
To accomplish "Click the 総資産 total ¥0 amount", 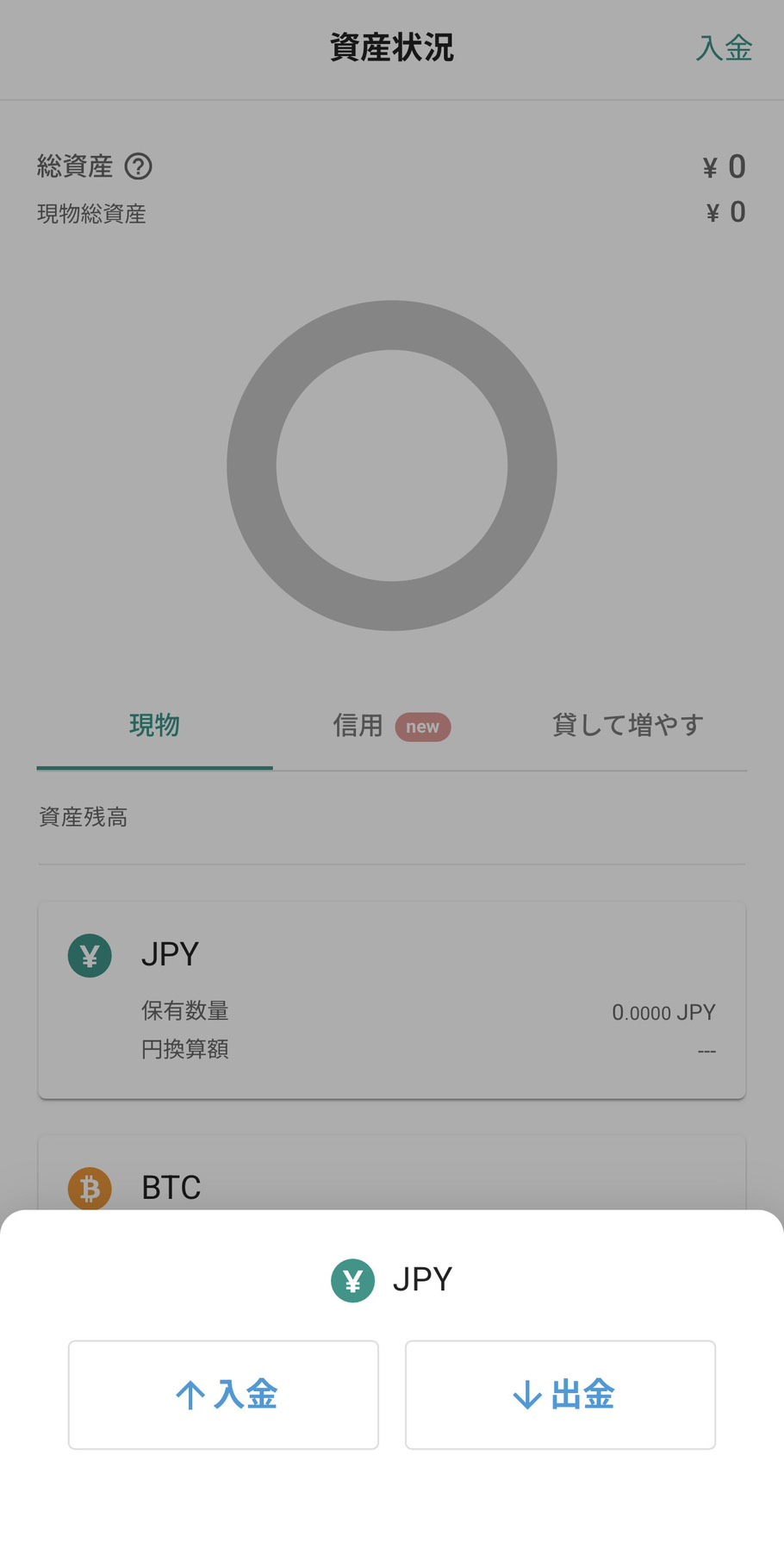I will click(x=724, y=166).
